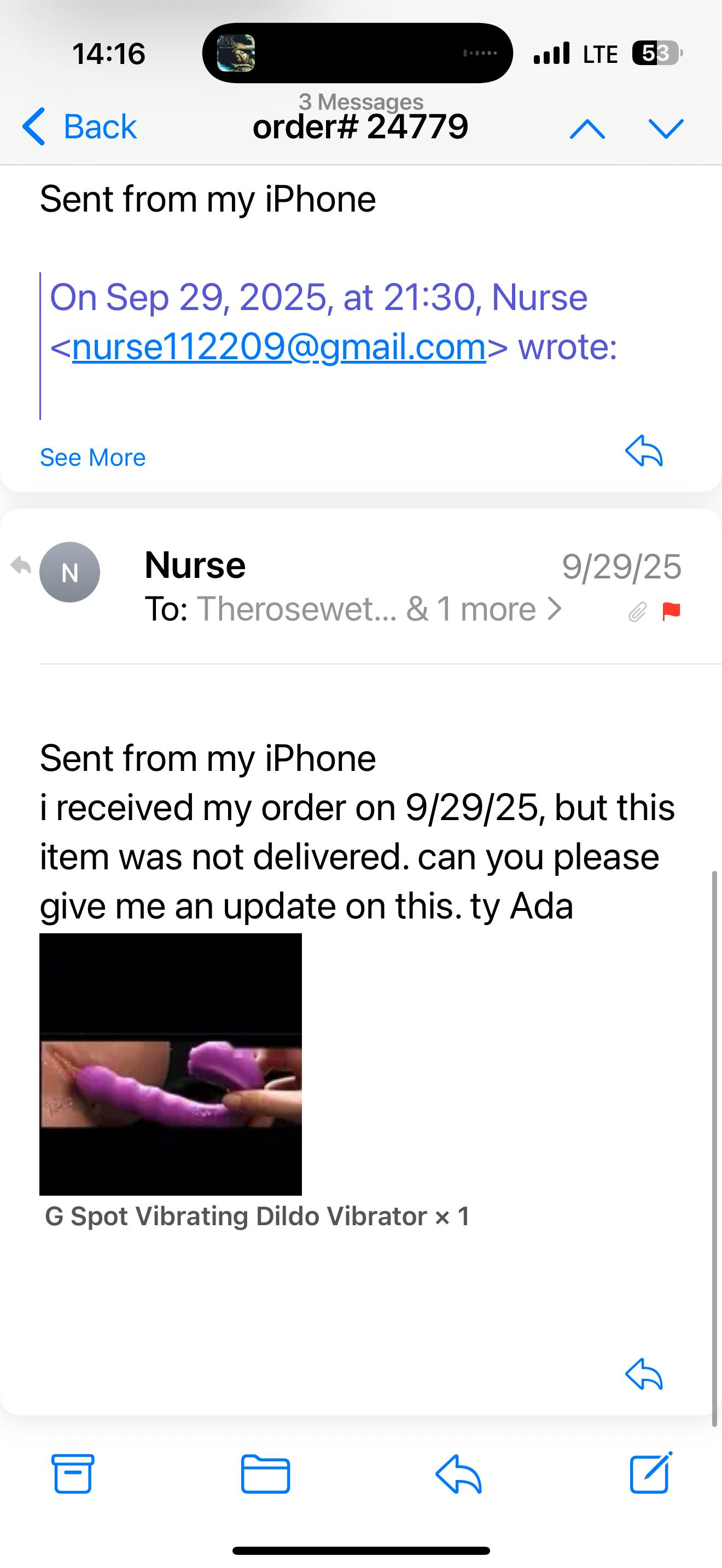Open the attached product image
722x1568 pixels.
coord(171,1064)
